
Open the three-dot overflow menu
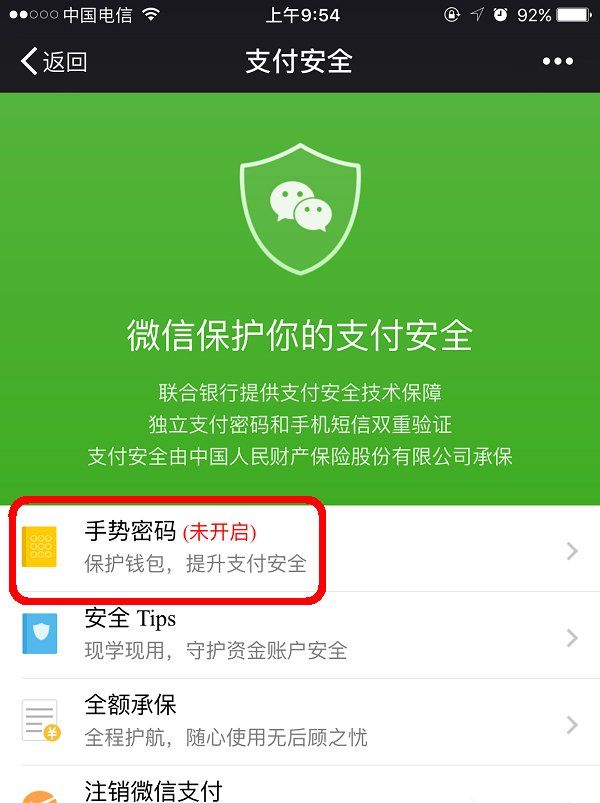(557, 62)
